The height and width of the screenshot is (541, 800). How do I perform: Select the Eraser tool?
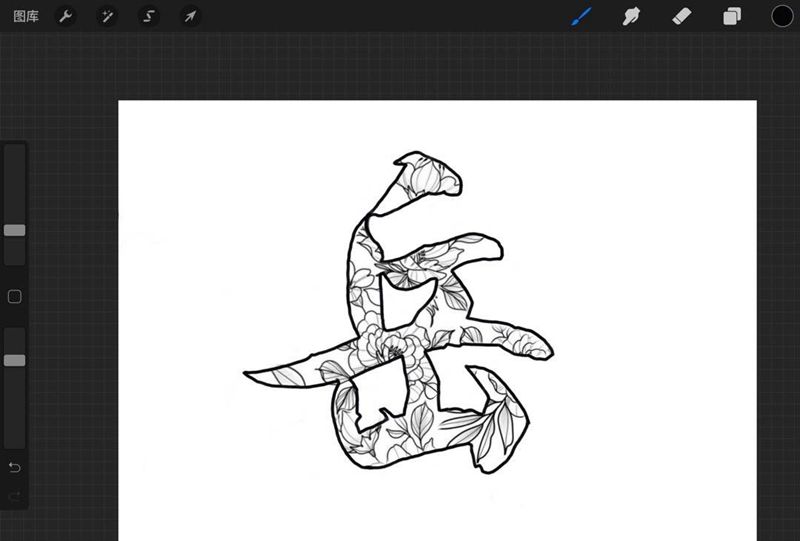coord(681,17)
